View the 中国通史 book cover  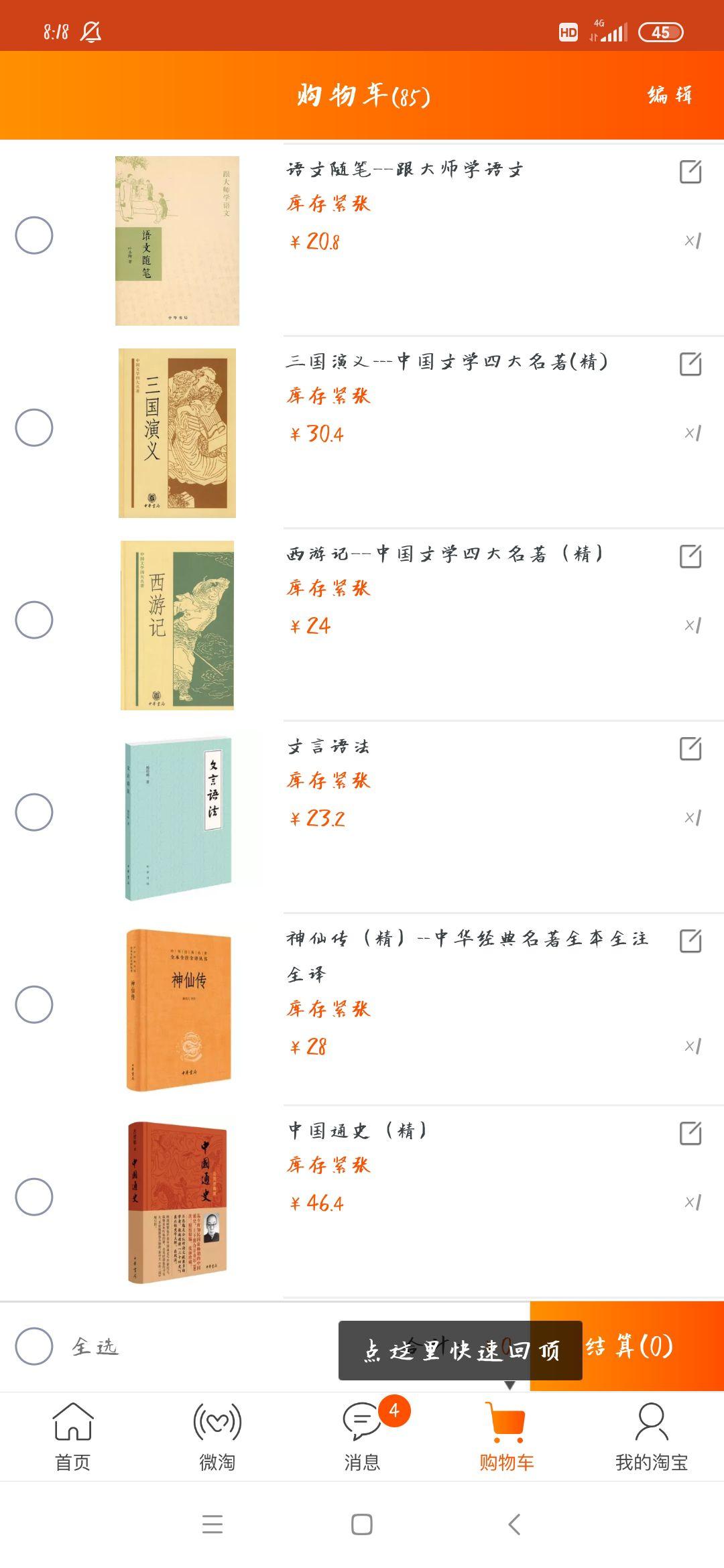tap(178, 1202)
